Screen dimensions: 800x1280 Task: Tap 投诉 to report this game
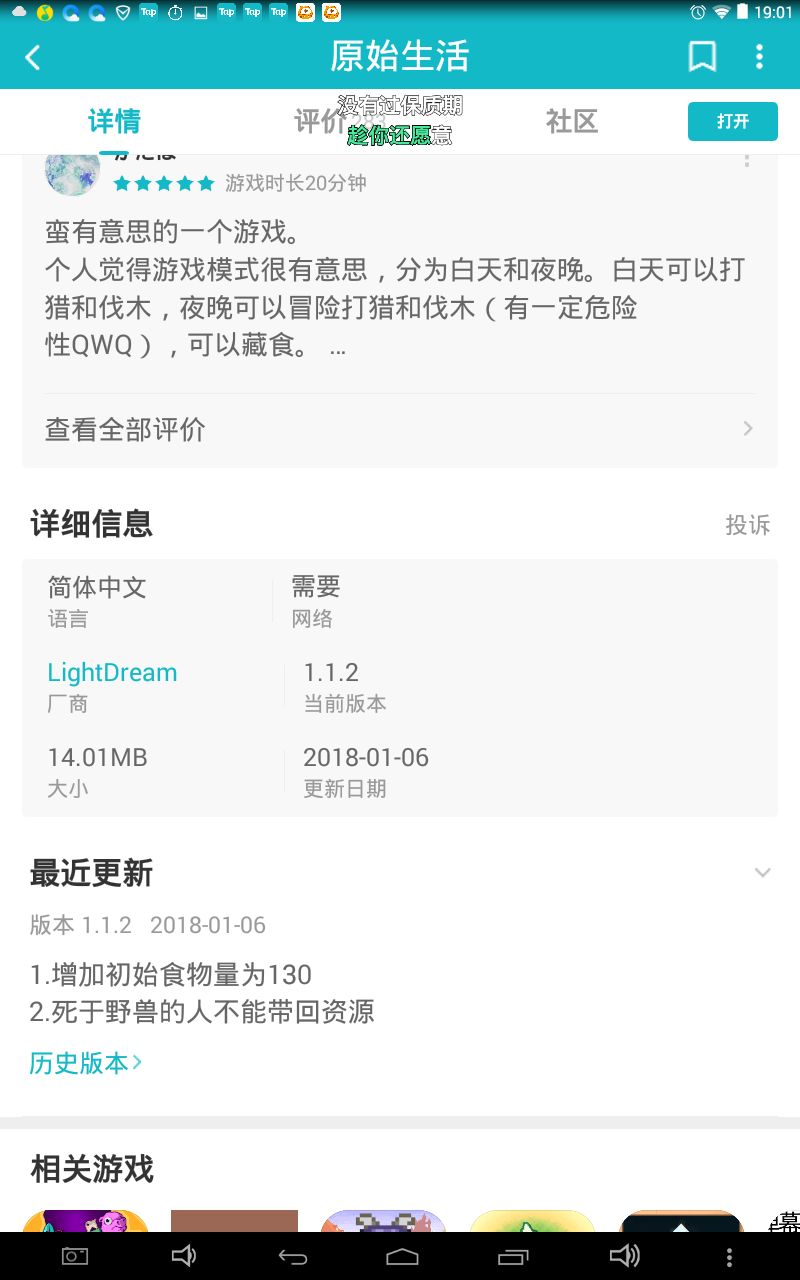(x=747, y=524)
